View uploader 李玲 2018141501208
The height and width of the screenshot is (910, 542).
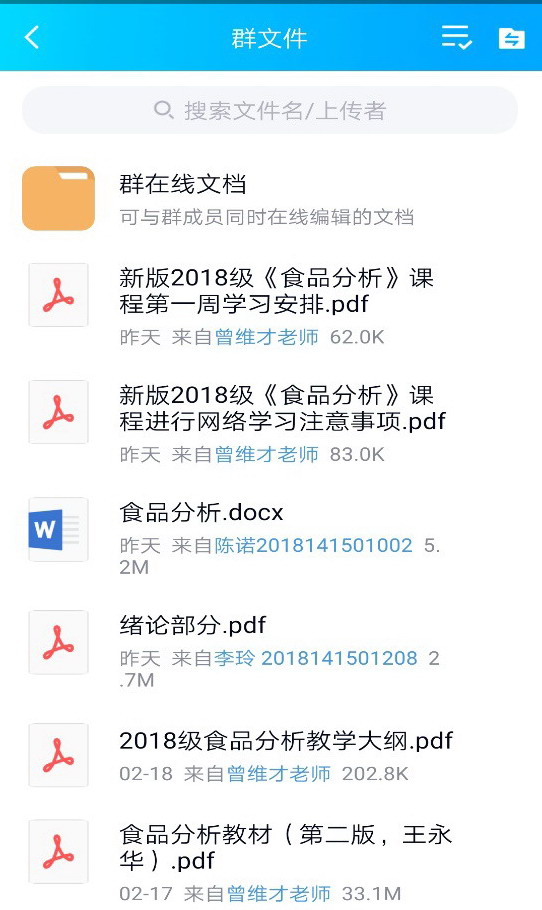[316, 658]
